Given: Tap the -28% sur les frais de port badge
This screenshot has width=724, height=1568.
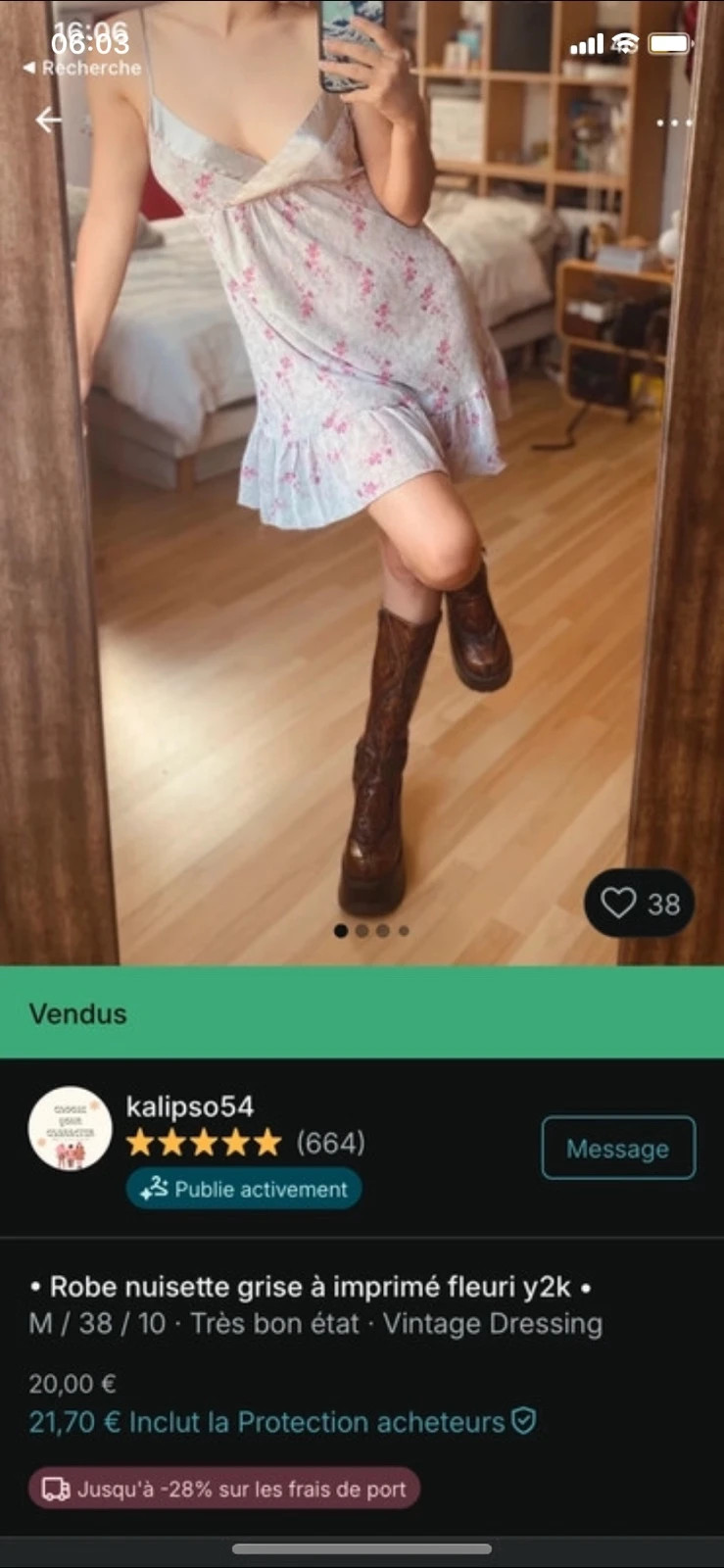Looking at the screenshot, I should [x=224, y=1489].
